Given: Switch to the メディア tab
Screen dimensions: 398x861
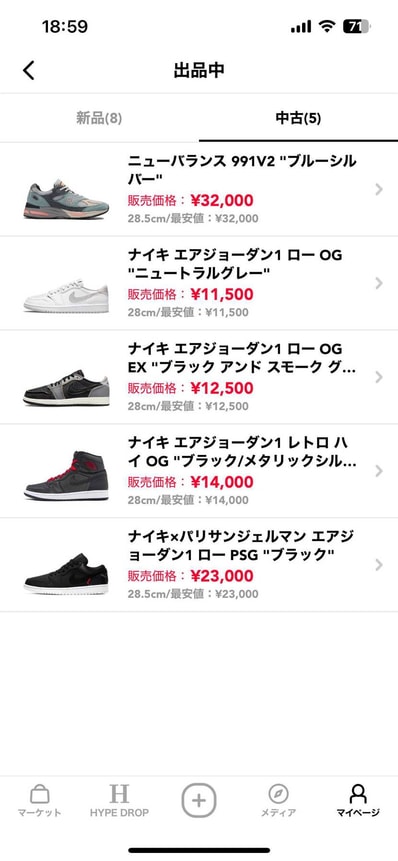Looking at the screenshot, I should click(278, 801).
